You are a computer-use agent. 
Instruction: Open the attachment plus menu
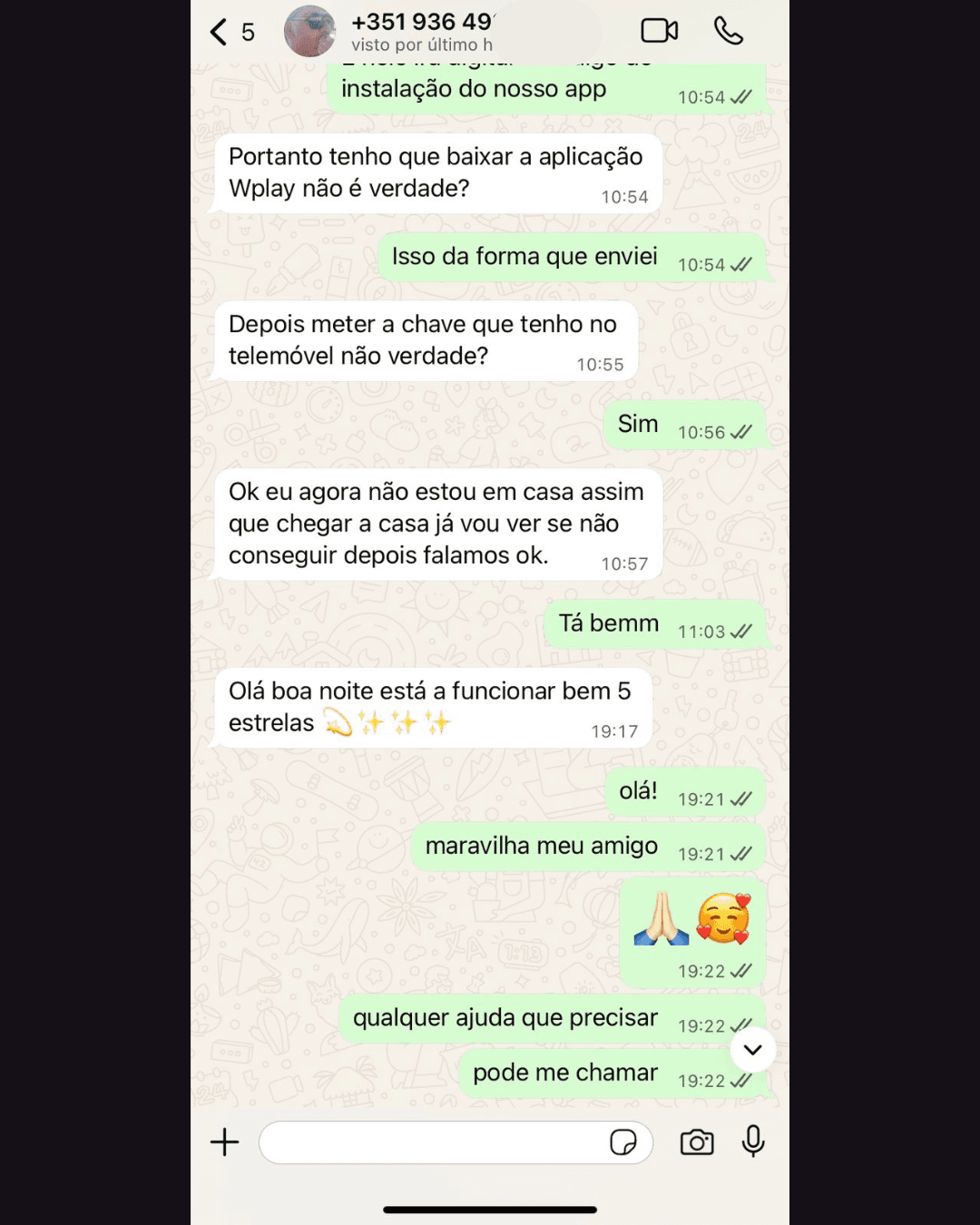pyautogui.click(x=224, y=1142)
